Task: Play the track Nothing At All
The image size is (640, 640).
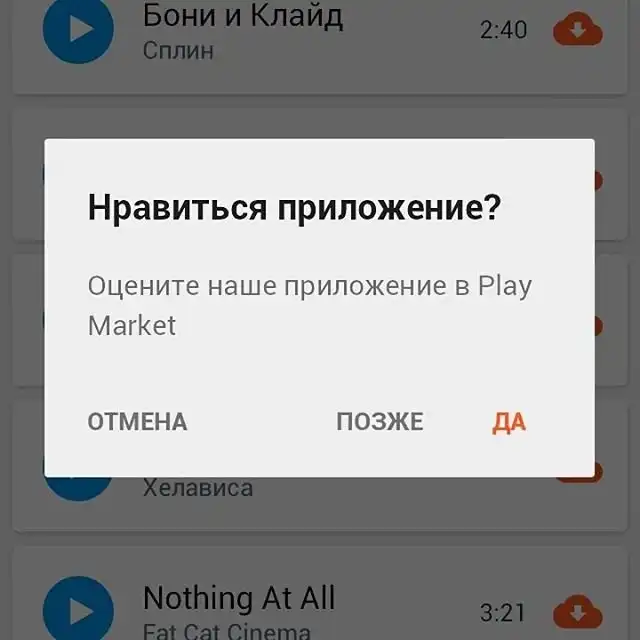Action: [x=78, y=609]
